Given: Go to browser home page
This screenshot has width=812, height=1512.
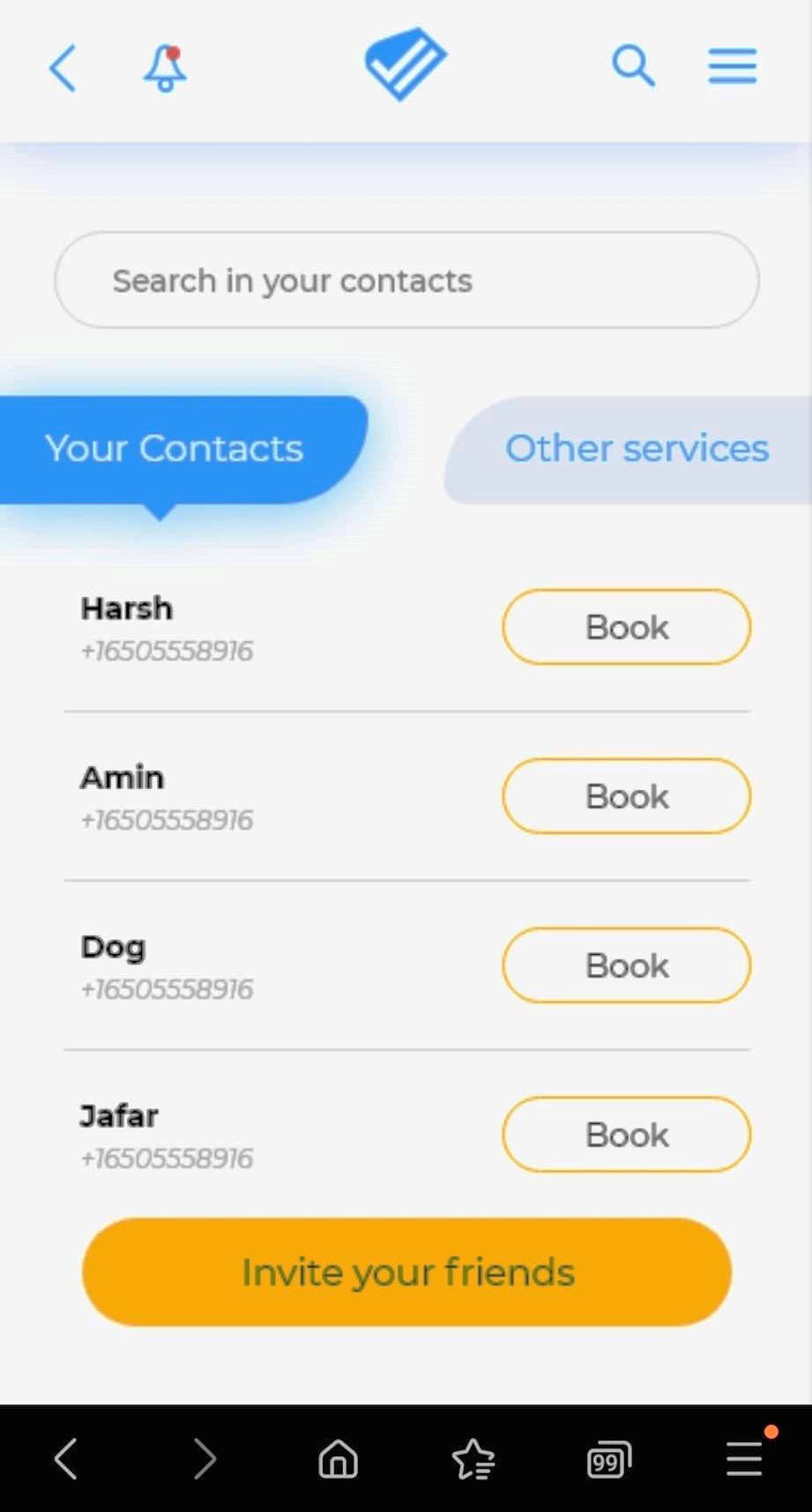Looking at the screenshot, I should 338,1459.
